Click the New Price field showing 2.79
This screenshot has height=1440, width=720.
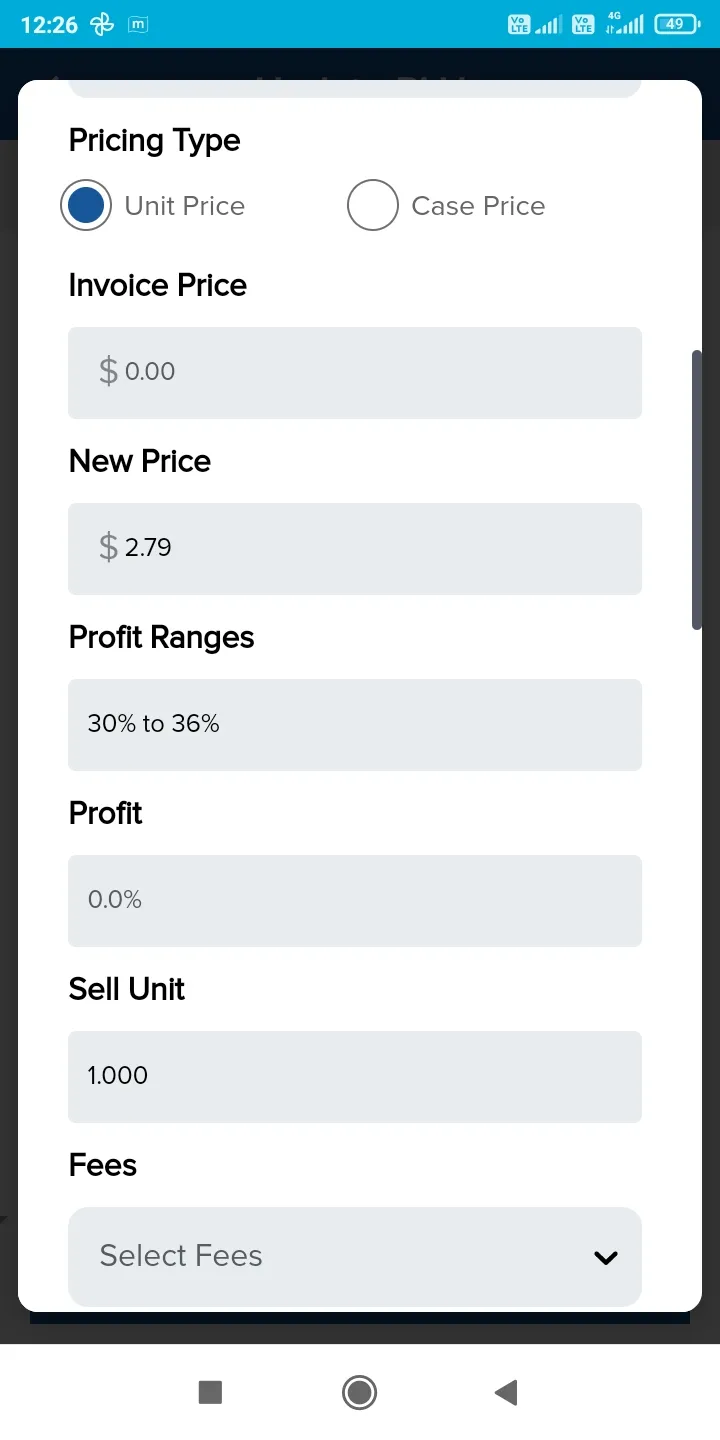click(355, 547)
